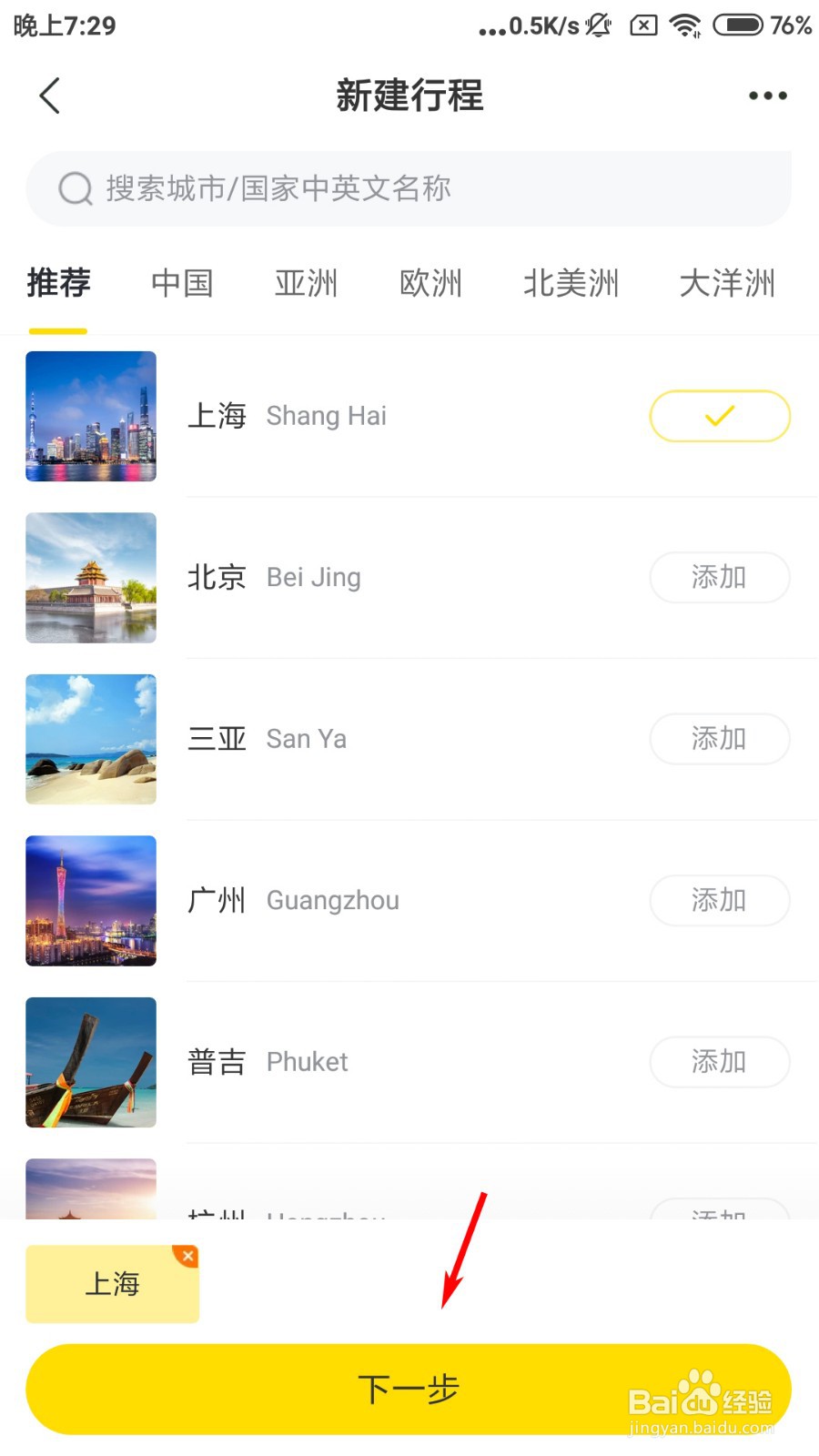The height and width of the screenshot is (1456, 819).
Task: Switch to the 中国 tab
Action: tap(182, 283)
